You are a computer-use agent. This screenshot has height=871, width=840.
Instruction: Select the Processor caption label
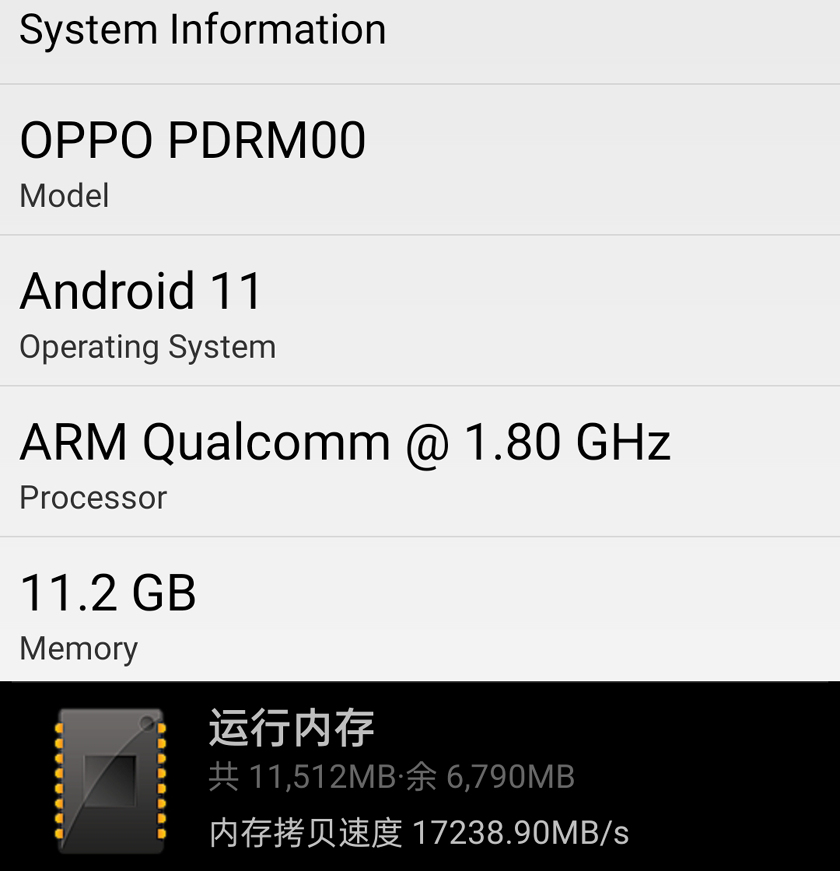coord(92,498)
